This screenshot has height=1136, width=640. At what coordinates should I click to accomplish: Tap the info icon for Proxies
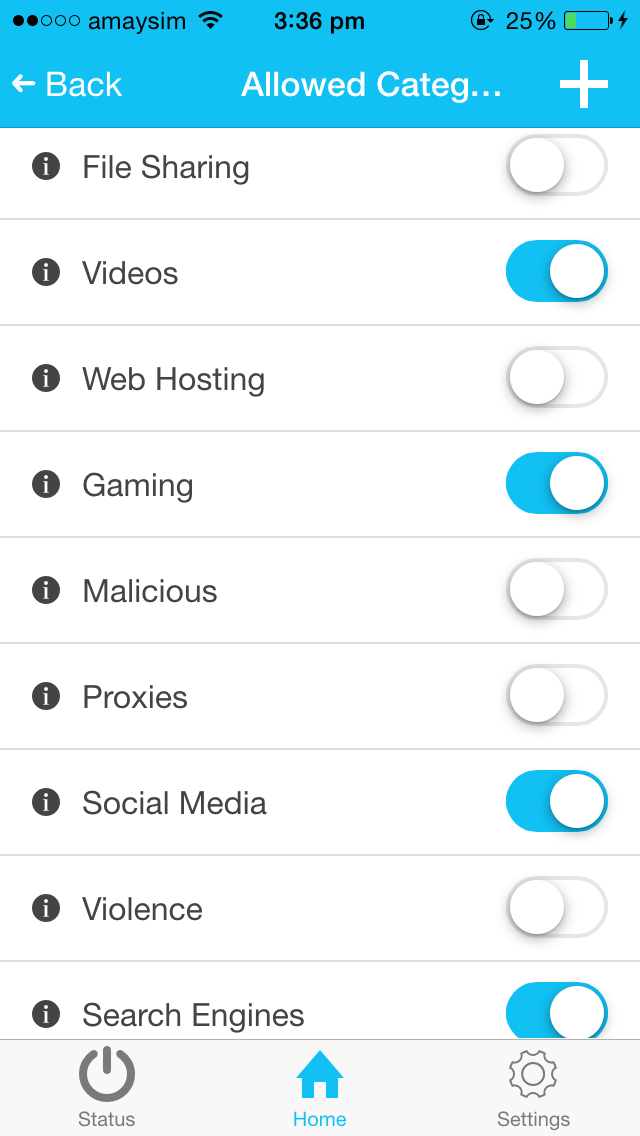click(x=46, y=696)
